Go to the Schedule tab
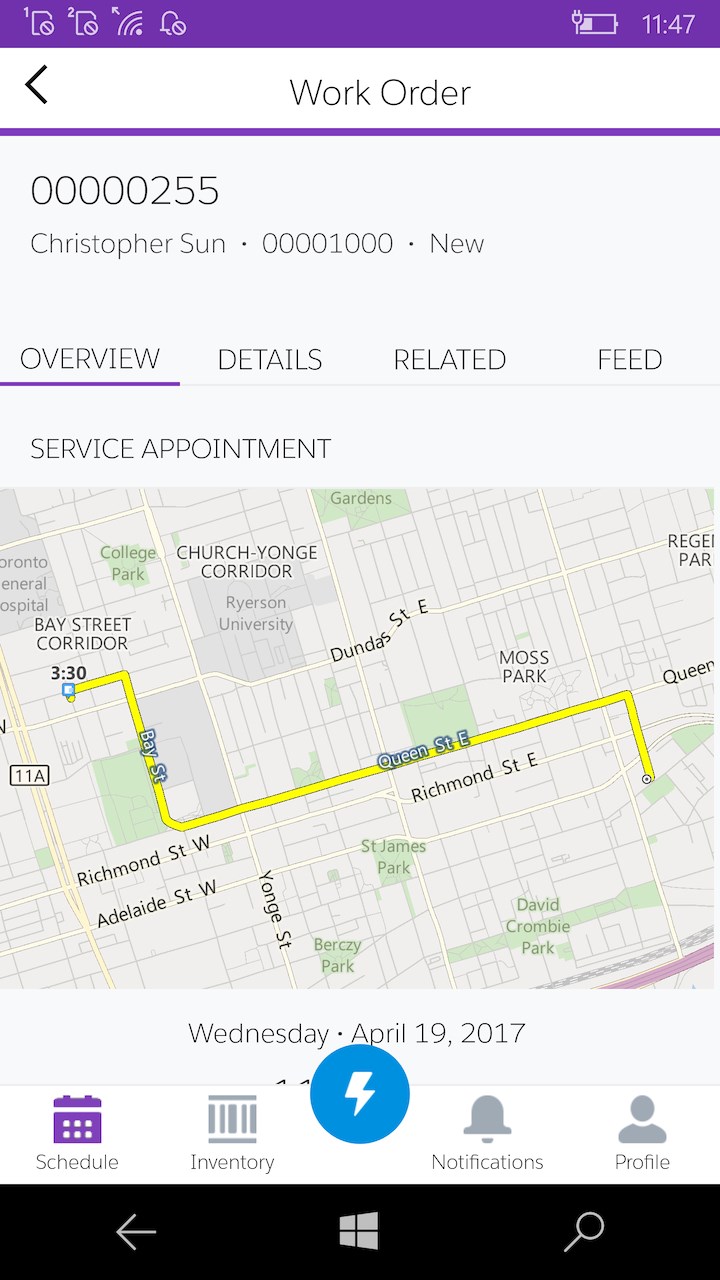720x1280 pixels. click(77, 1134)
